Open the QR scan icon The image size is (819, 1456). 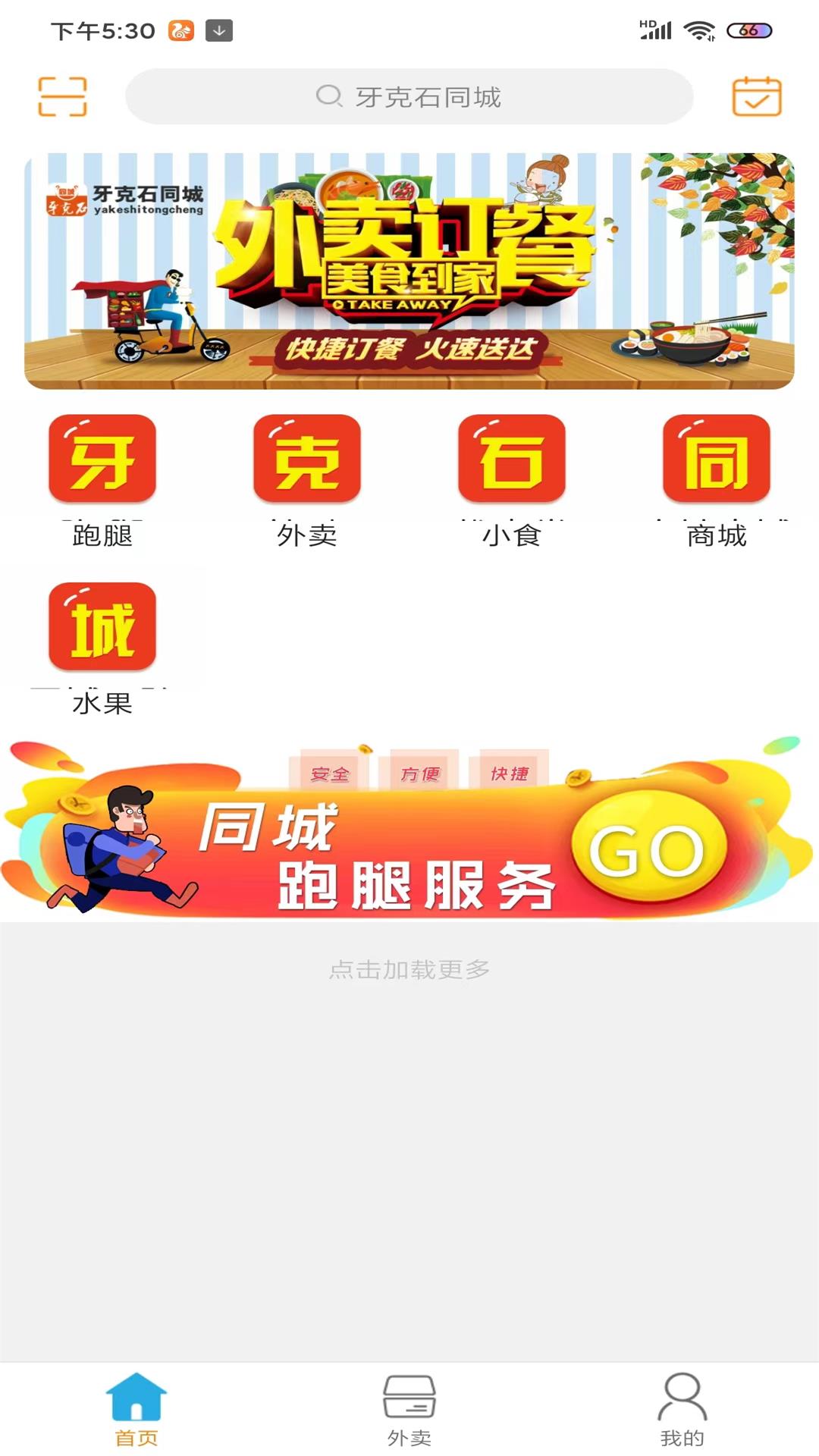[62, 96]
